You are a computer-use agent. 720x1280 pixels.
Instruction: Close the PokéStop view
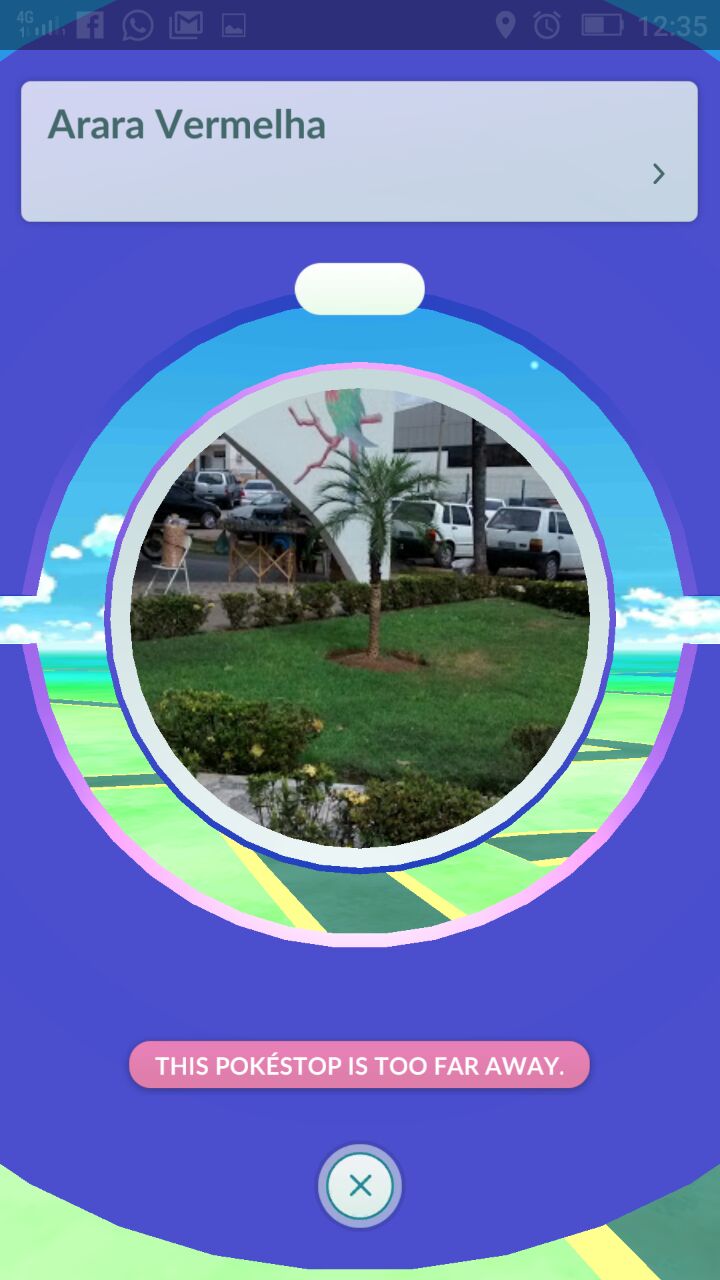(x=360, y=1186)
